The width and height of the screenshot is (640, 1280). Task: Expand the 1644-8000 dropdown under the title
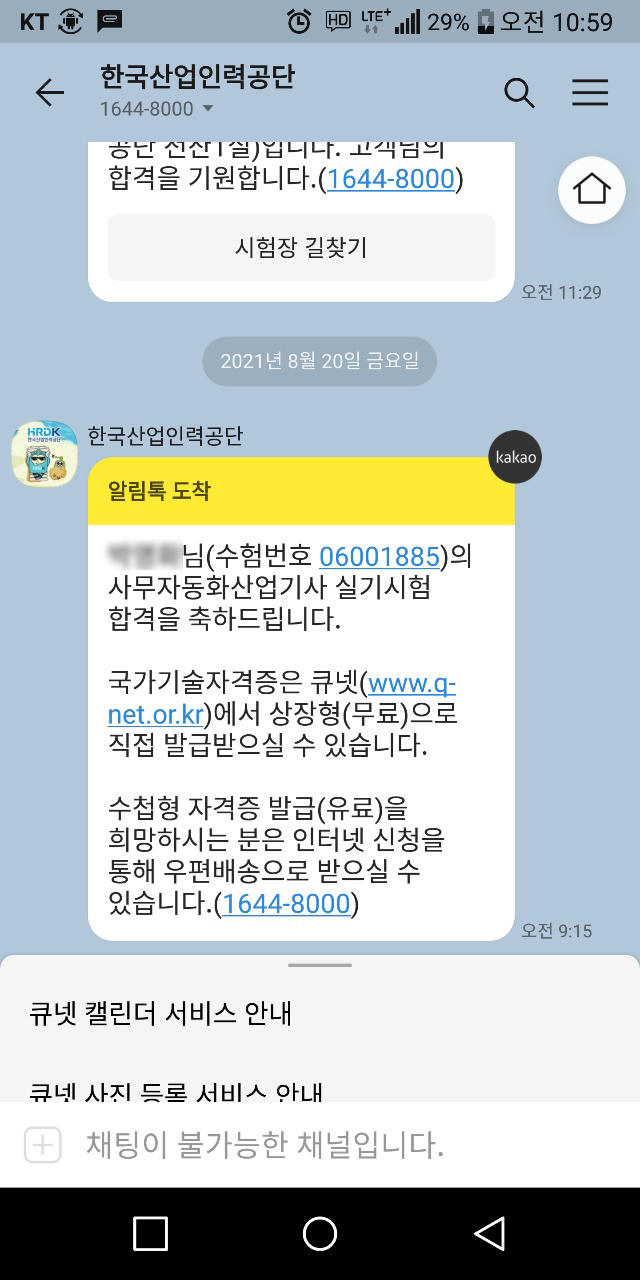click(207, 109)
